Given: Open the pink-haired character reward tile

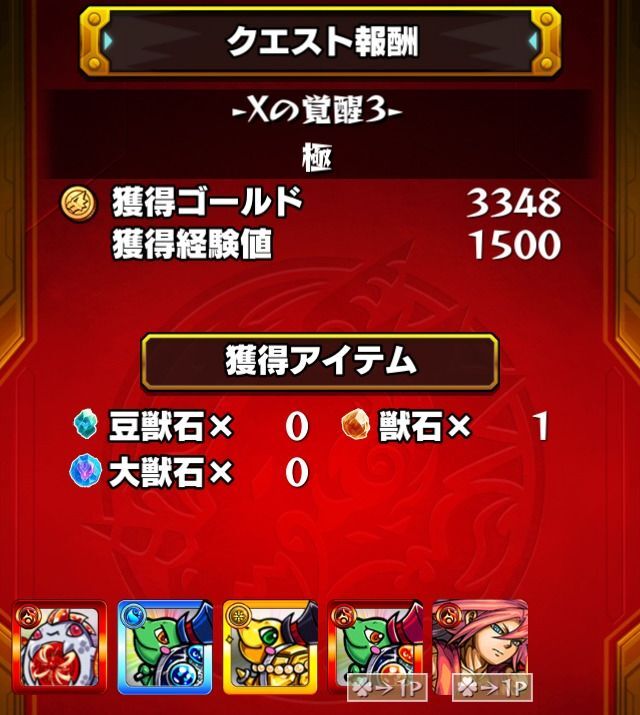Looking at the screenshot, I should (x=479, y=648).
